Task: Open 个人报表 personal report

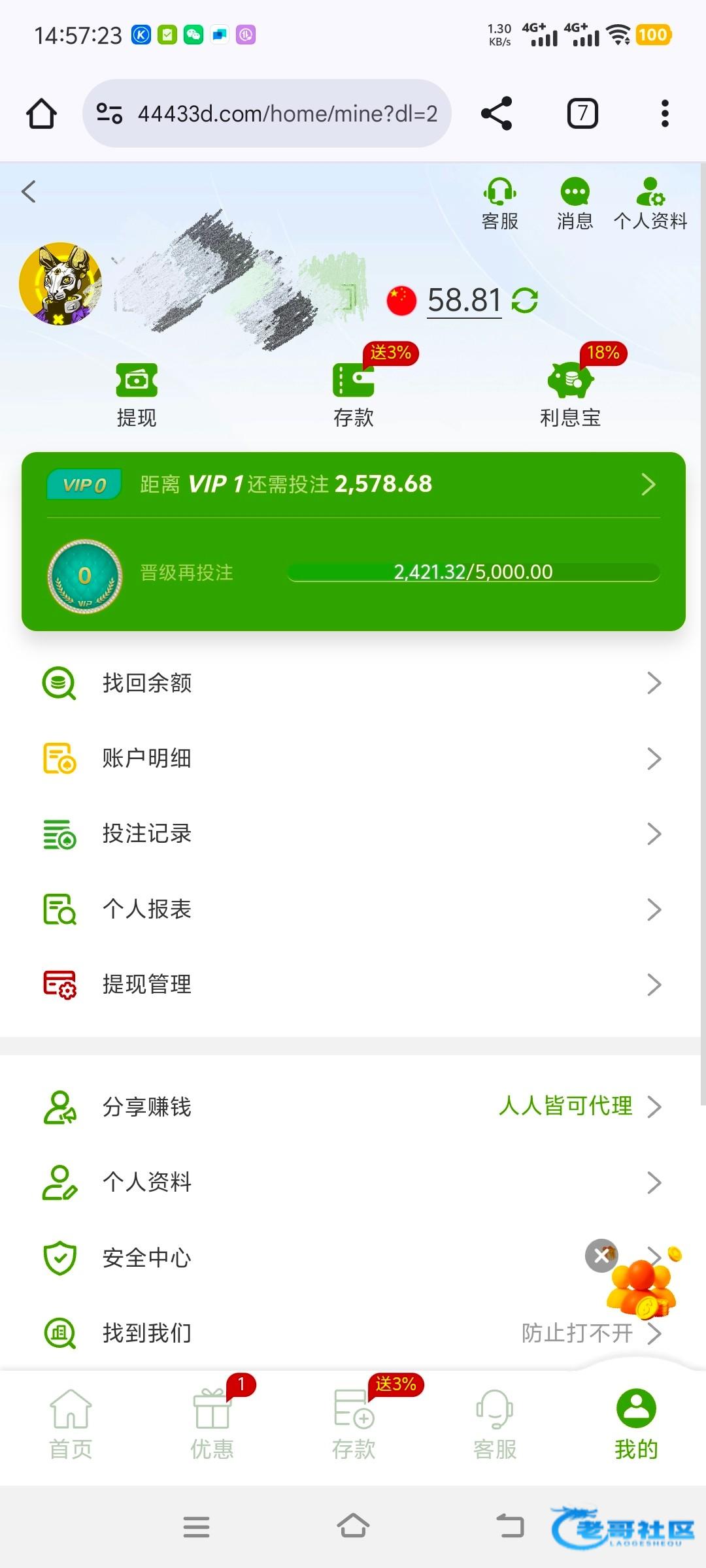Action: click(353, 909)
